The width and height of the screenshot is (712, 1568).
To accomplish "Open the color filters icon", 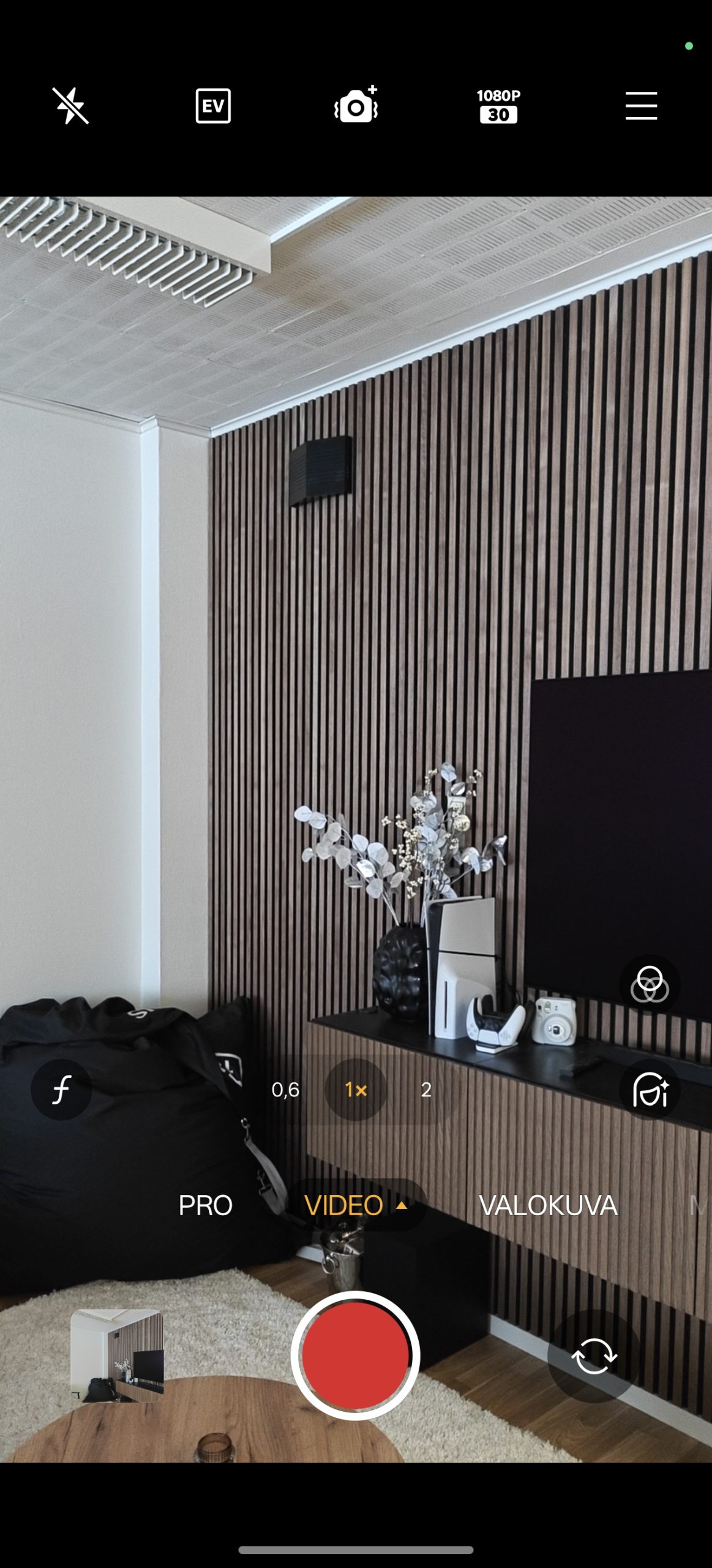I will tap(649, 985).
